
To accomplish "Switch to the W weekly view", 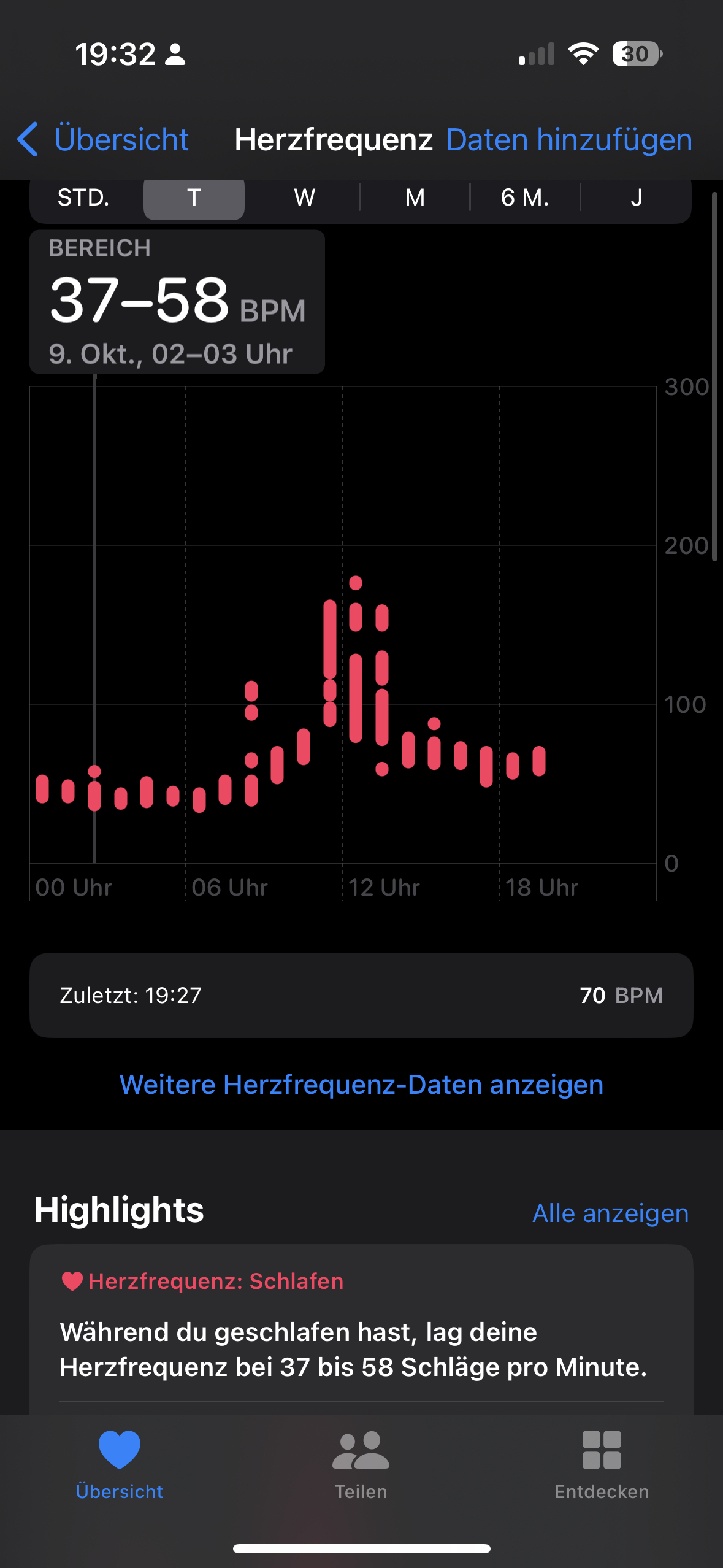I will click(305, 198).
